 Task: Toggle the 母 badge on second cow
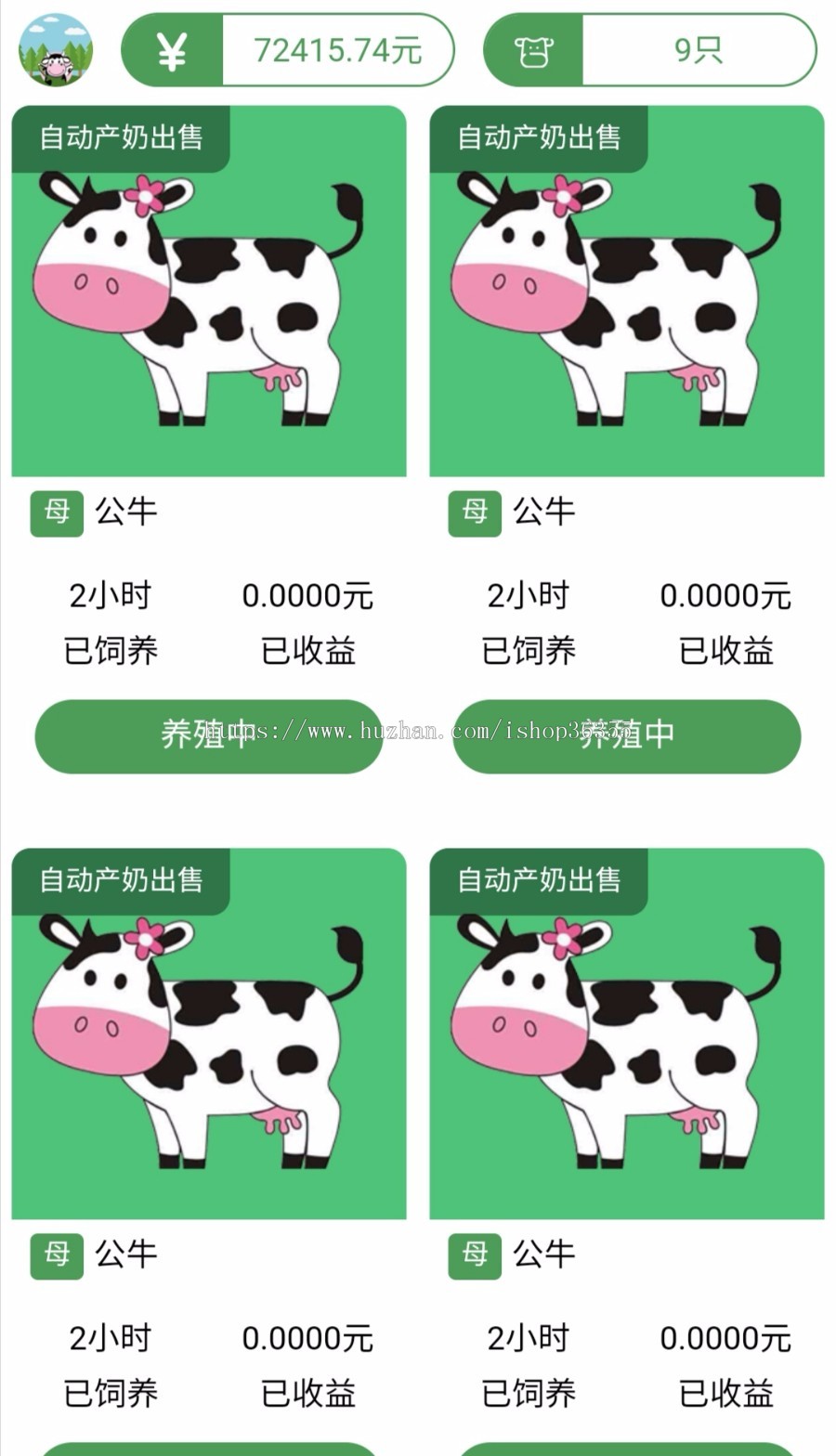click(x=475, y=513)
